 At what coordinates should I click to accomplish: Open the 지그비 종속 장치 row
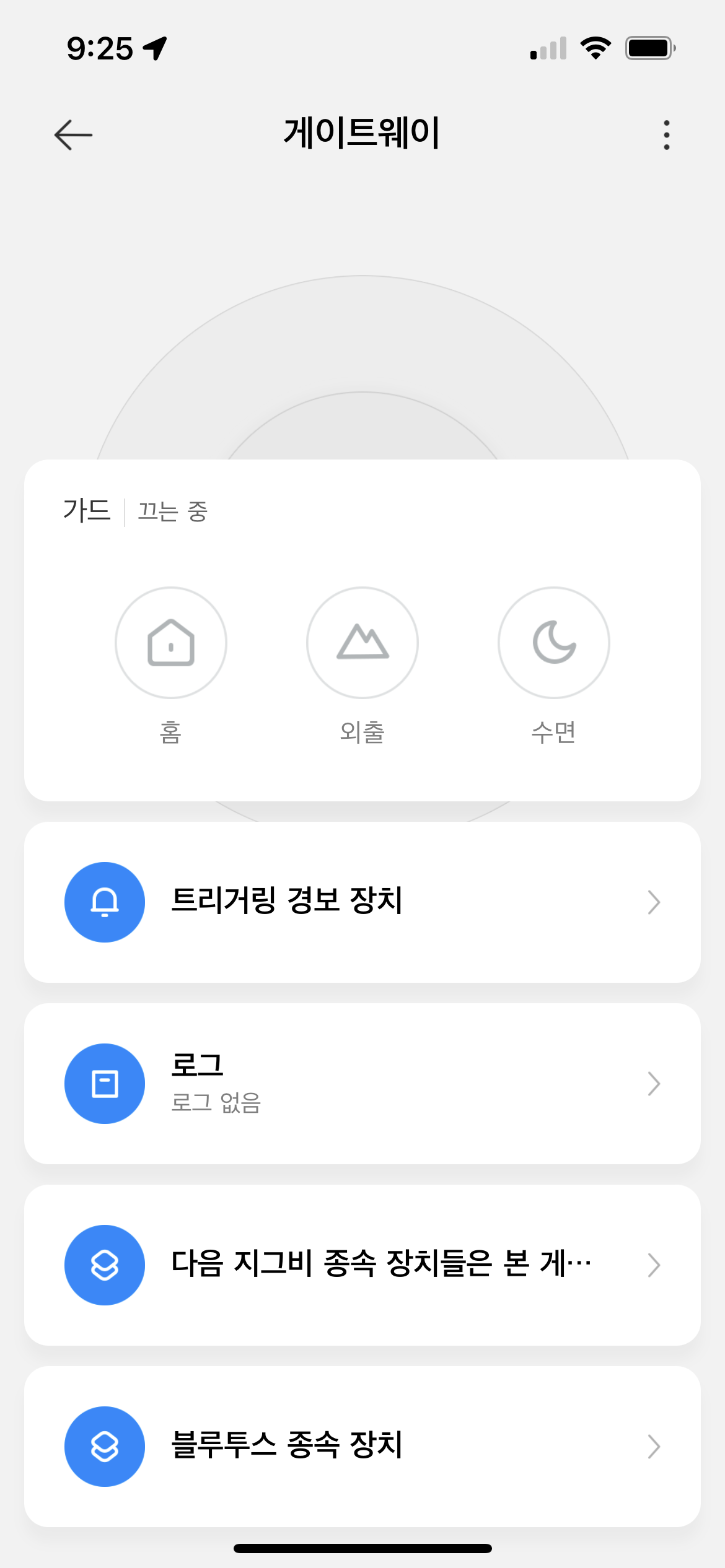click(x=362, y=1265)
